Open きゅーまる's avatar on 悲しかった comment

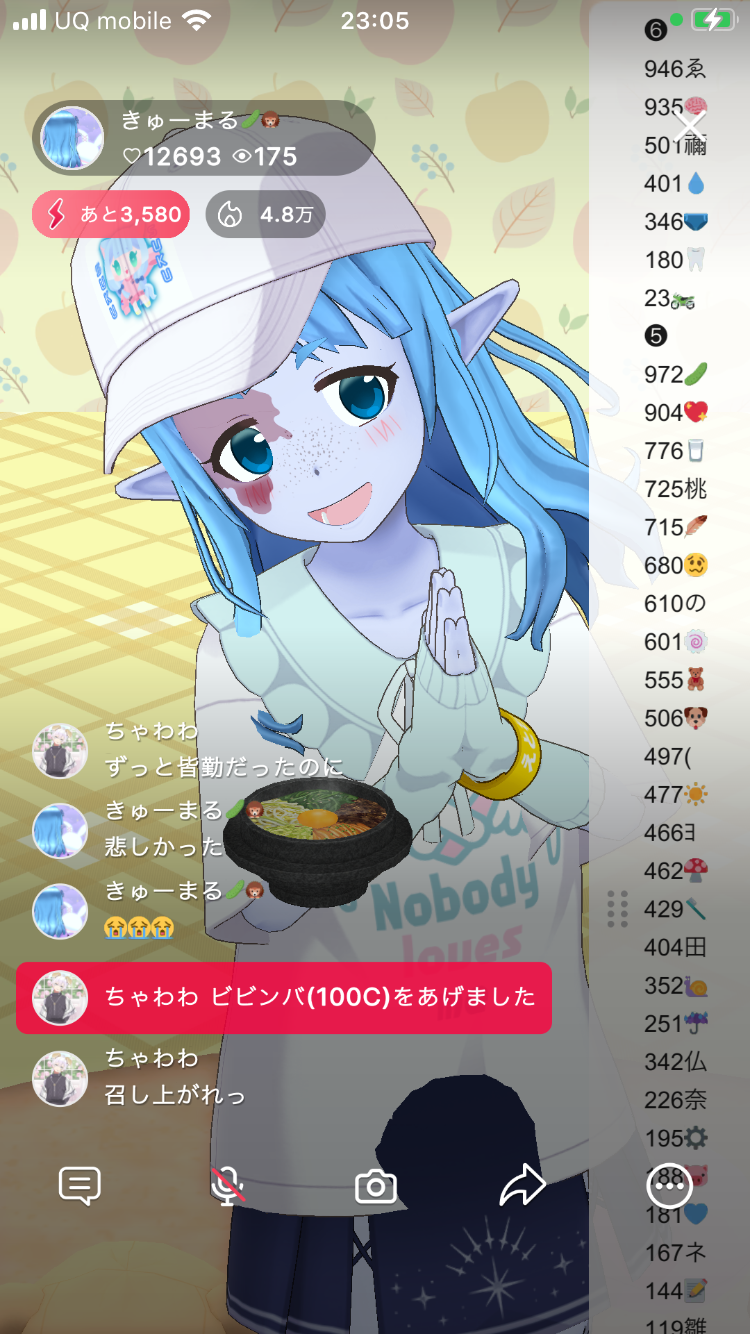click(x=60, y=831)
